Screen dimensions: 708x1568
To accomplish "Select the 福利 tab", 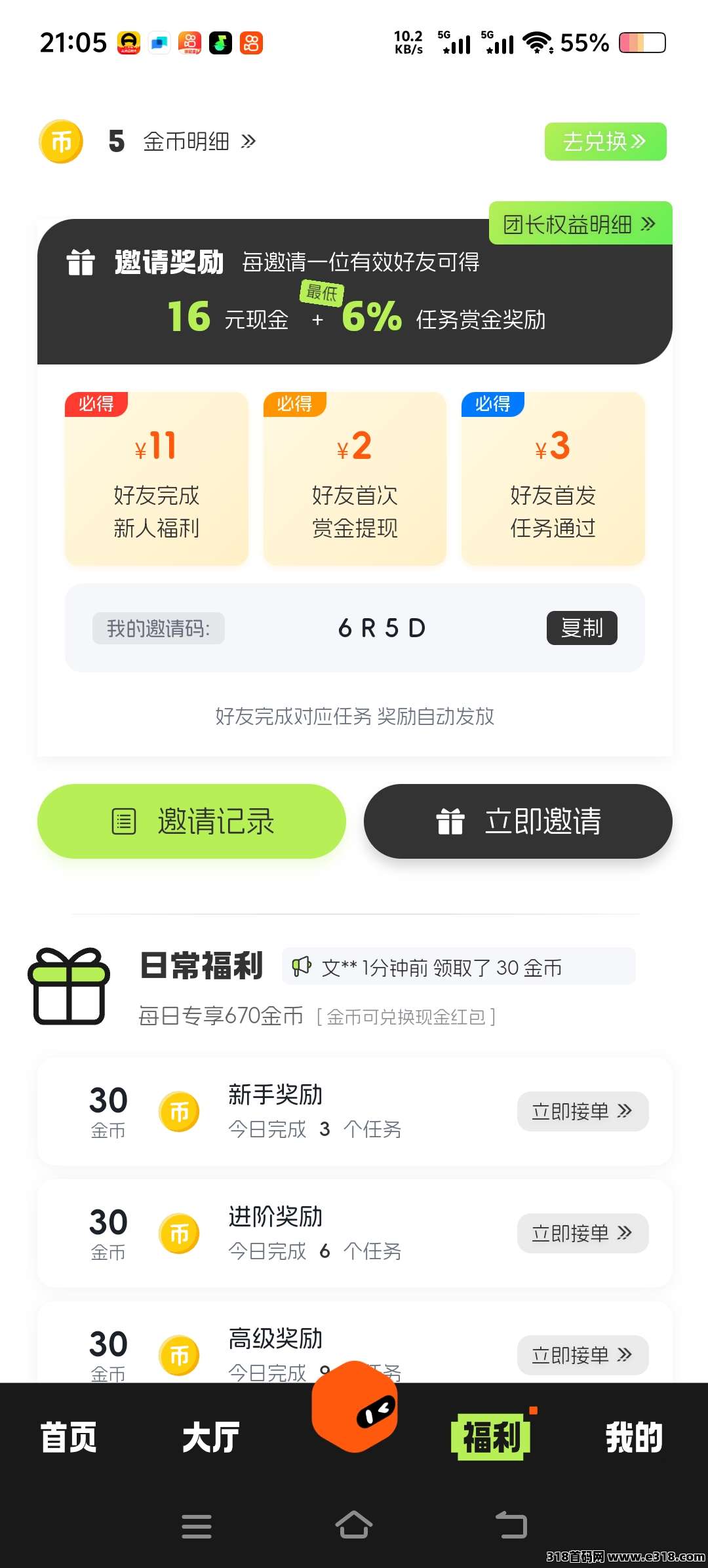I will 492,1438.
